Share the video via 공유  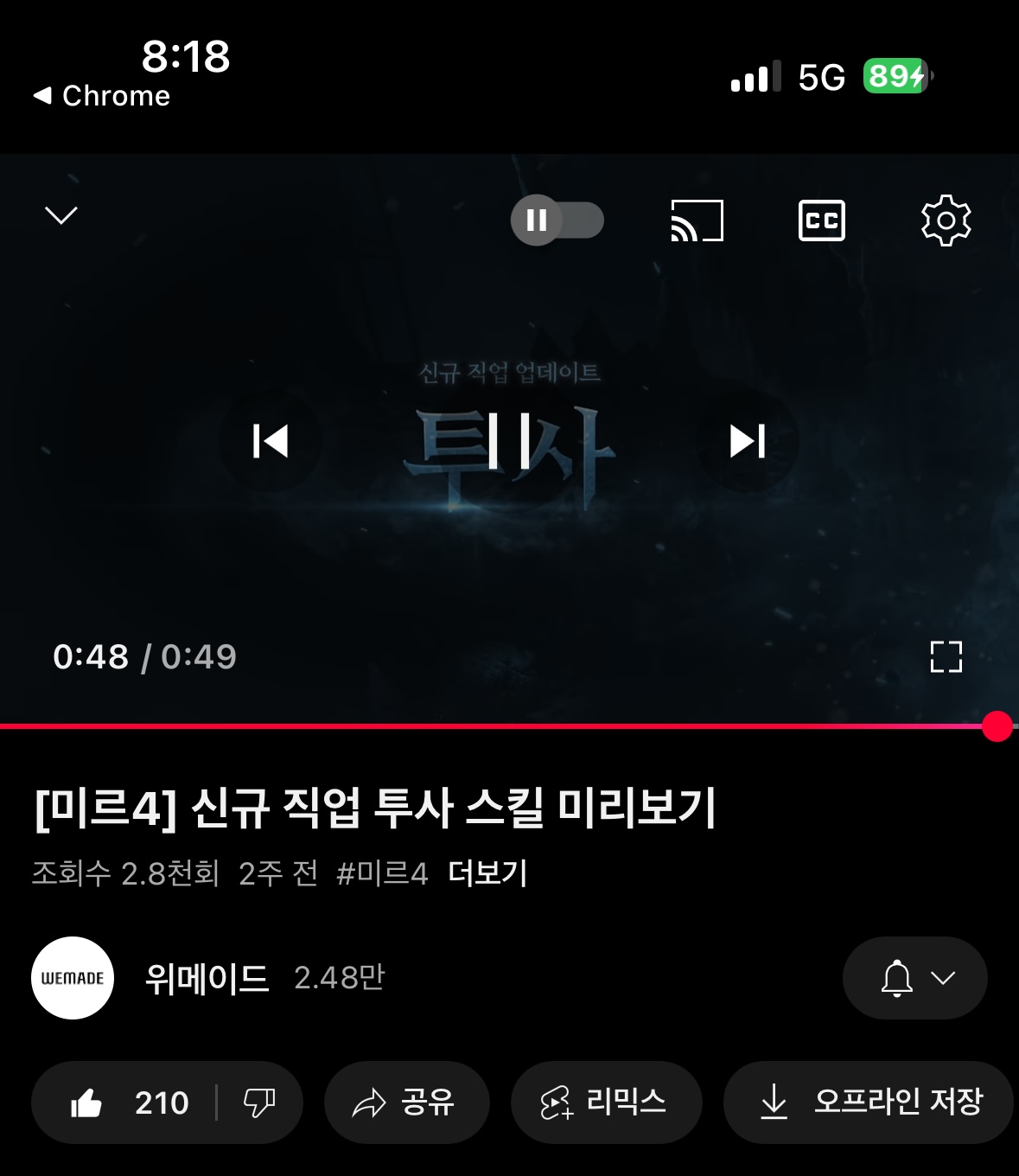pos(406,1102)
